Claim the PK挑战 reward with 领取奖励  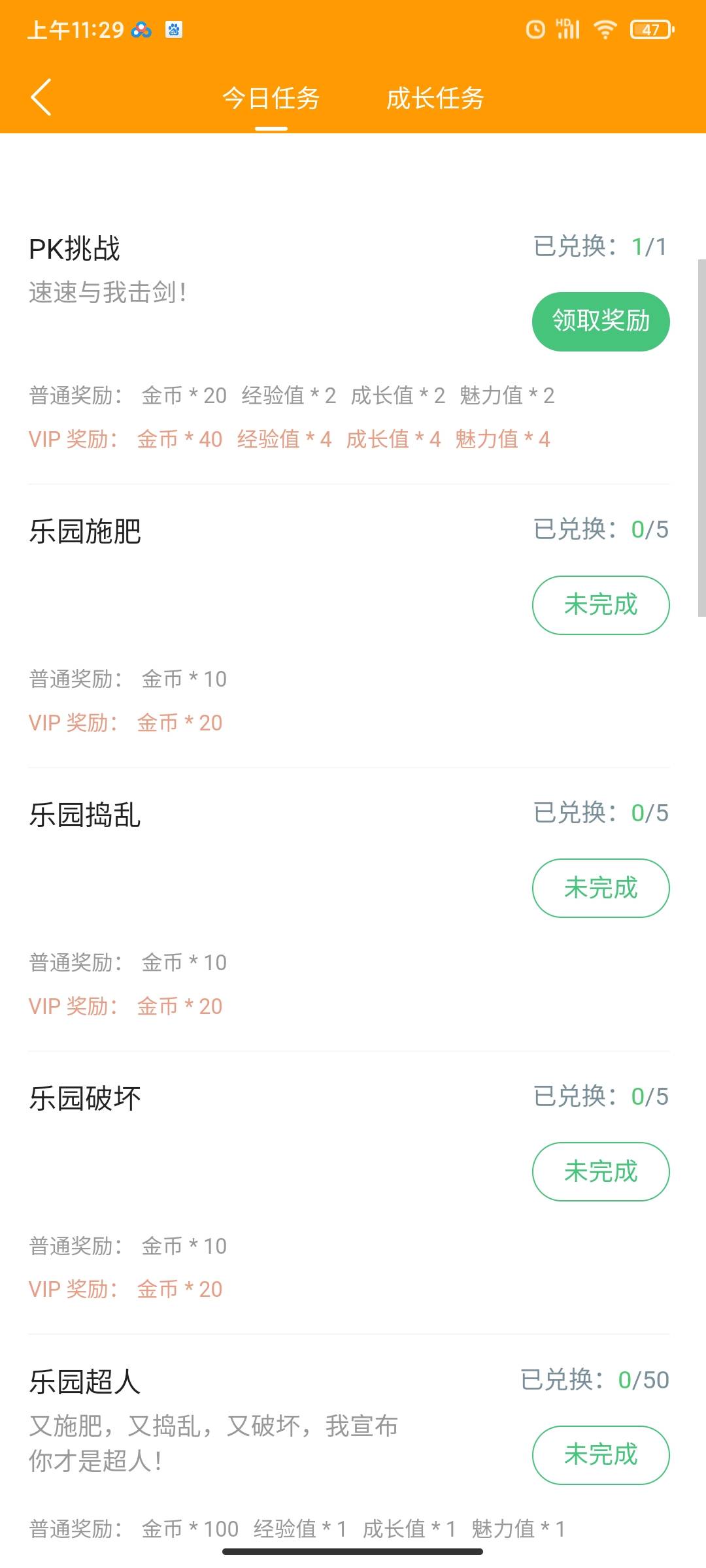601,321
